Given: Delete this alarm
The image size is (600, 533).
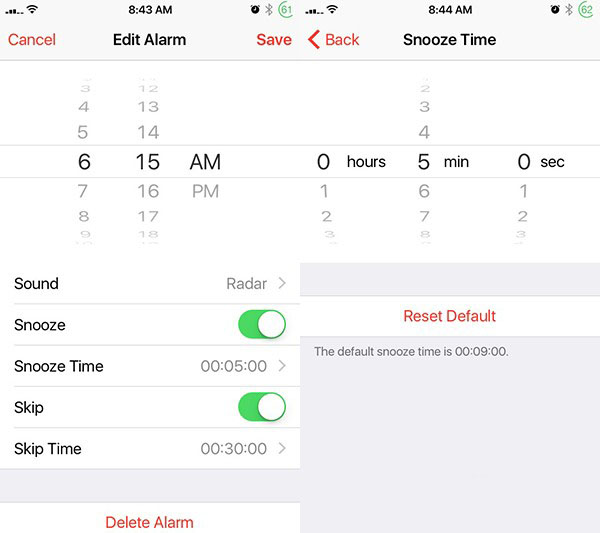Looking at the screenshot, I should 150,521.
